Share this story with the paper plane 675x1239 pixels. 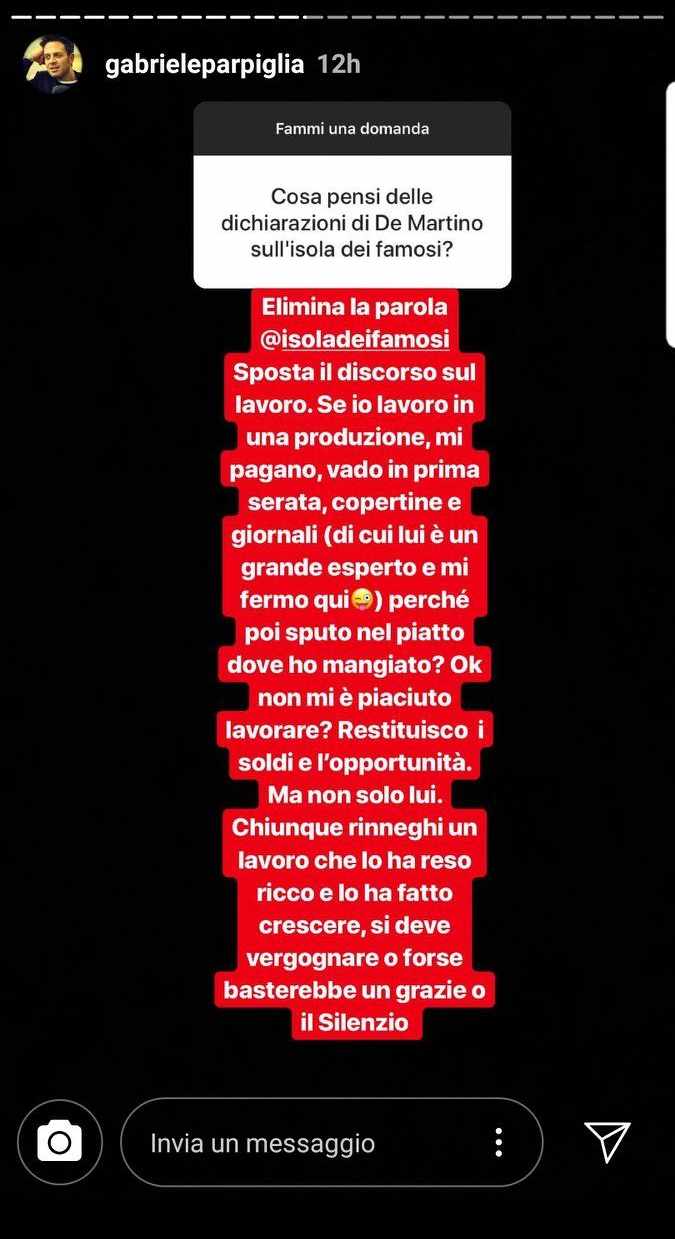click(607, 1141)
